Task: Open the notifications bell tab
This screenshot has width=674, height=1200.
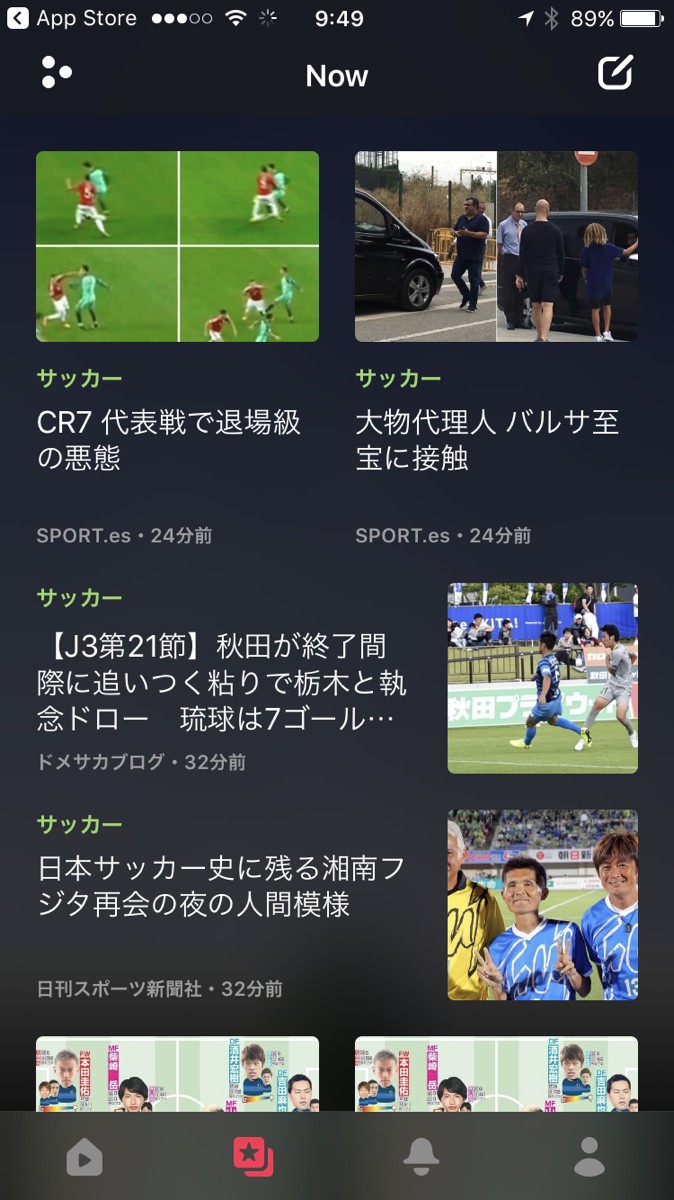Action: pyautogui.click(x=421, y=1157)
